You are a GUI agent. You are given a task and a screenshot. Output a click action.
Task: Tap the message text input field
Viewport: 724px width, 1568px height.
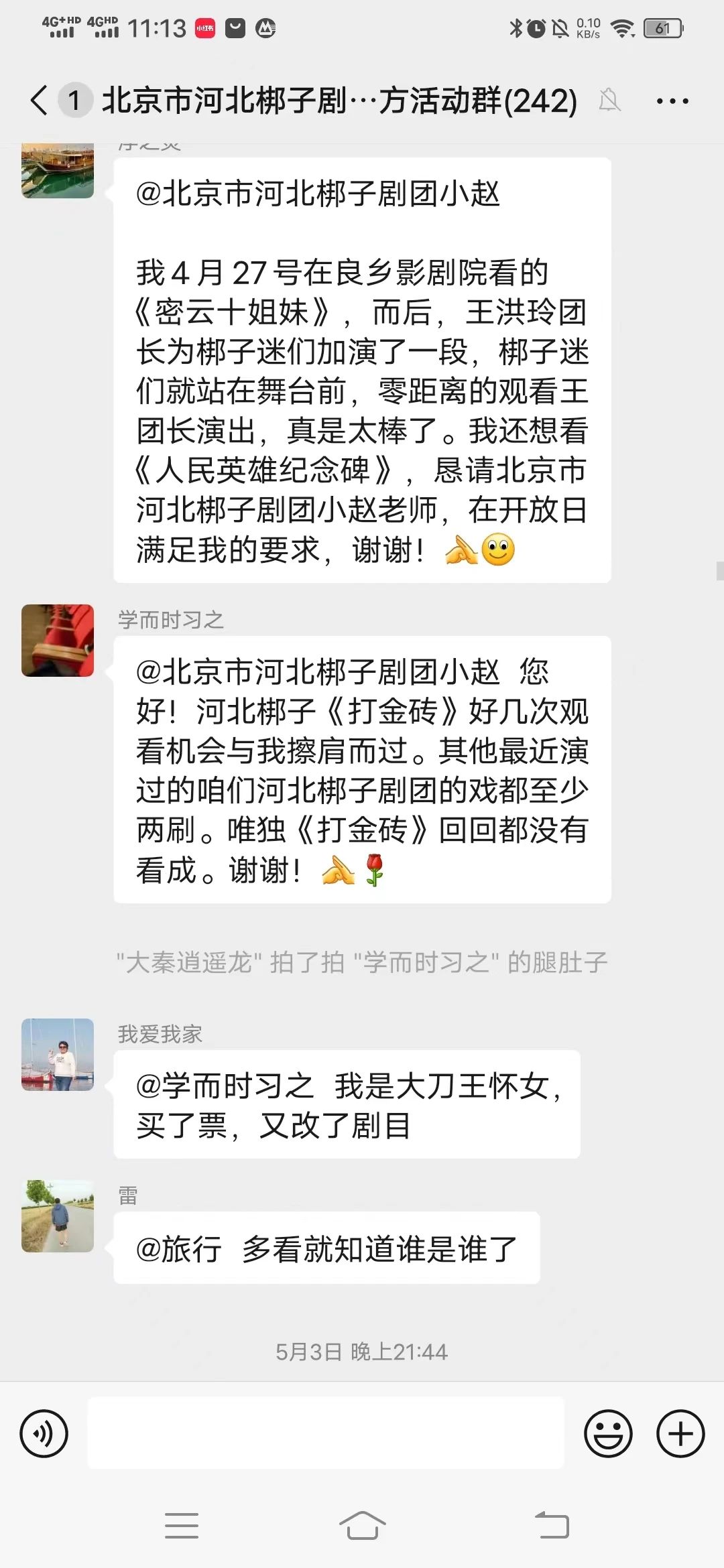(326, 1433)
